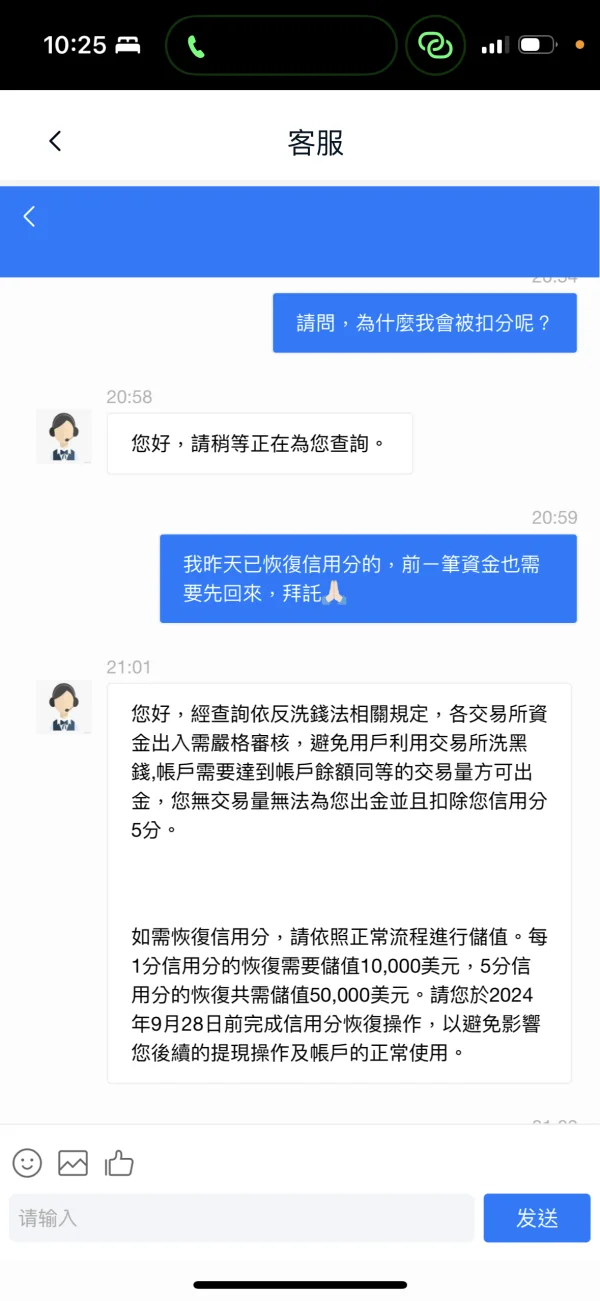
Task: Focus the 请输入 message field
Action: (242, 1218)
